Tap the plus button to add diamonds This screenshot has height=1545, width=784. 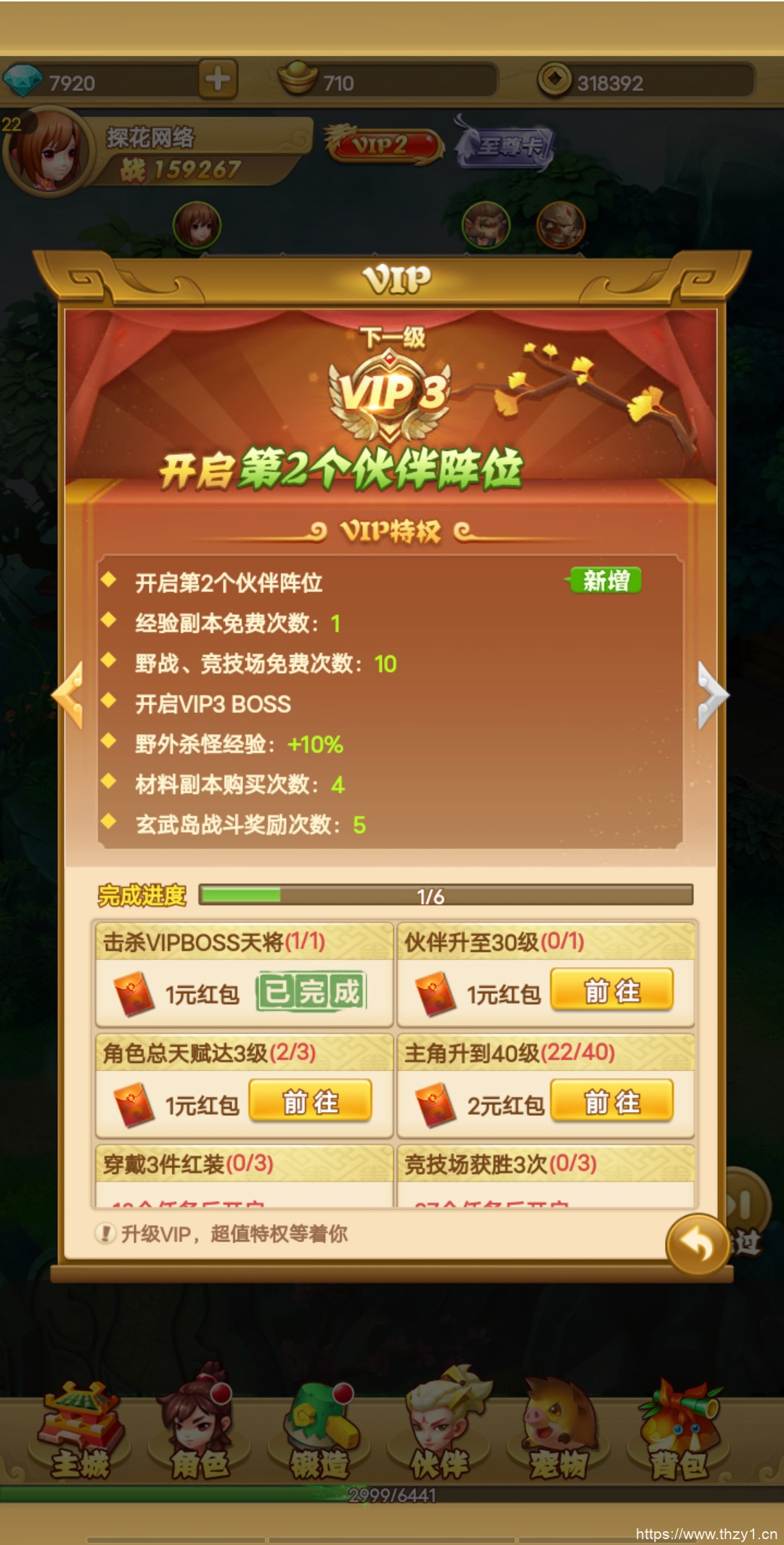click(x=218, y=78)
